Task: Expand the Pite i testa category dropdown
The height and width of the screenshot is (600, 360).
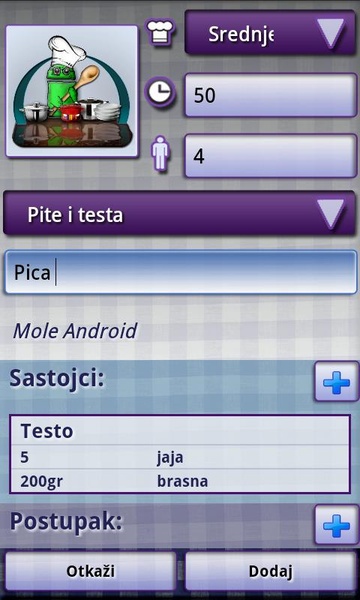Action: pyautogui.click(x=179, y=213)
